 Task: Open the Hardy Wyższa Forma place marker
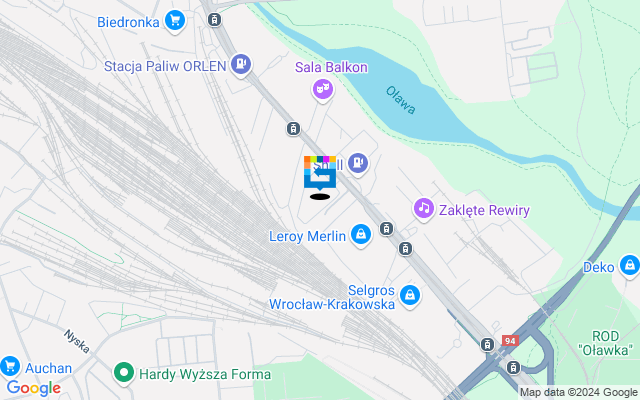click(x=124, y=374)
